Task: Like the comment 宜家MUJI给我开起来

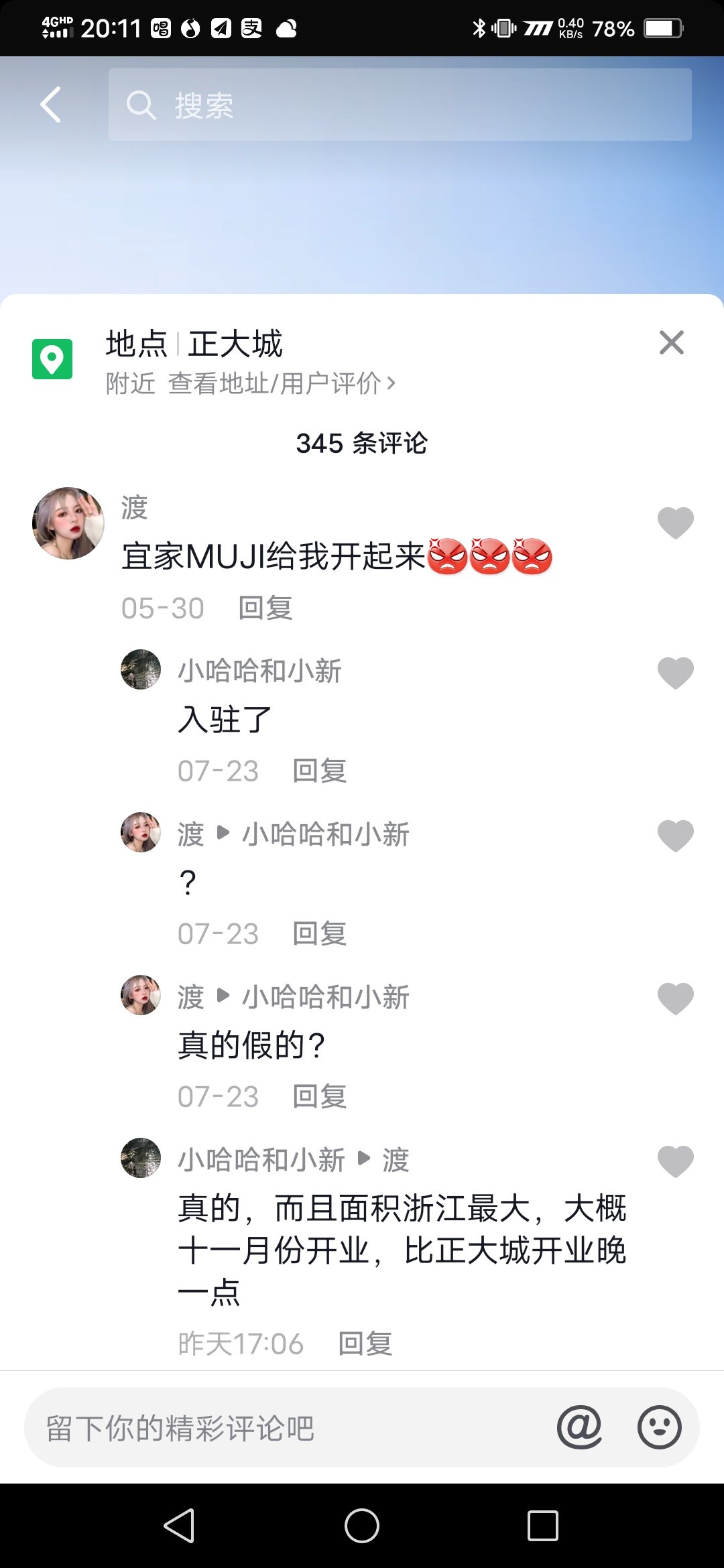Action: click(x=675, y=523)
